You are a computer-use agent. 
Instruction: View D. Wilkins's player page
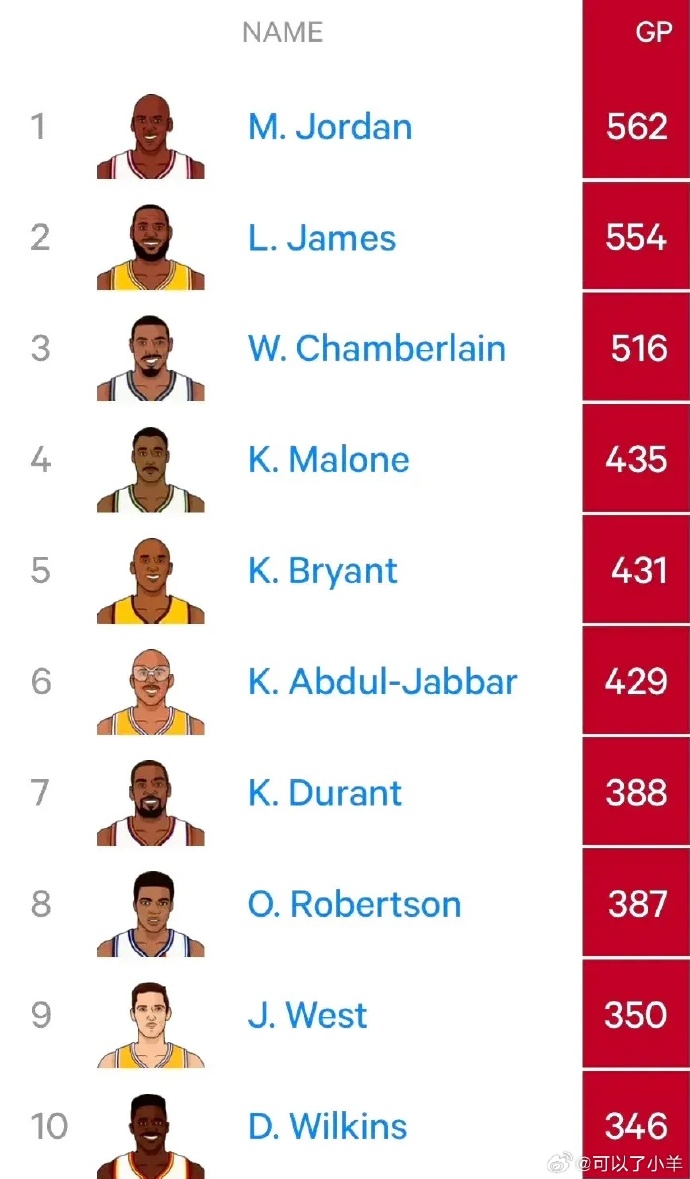point(327,1126)
